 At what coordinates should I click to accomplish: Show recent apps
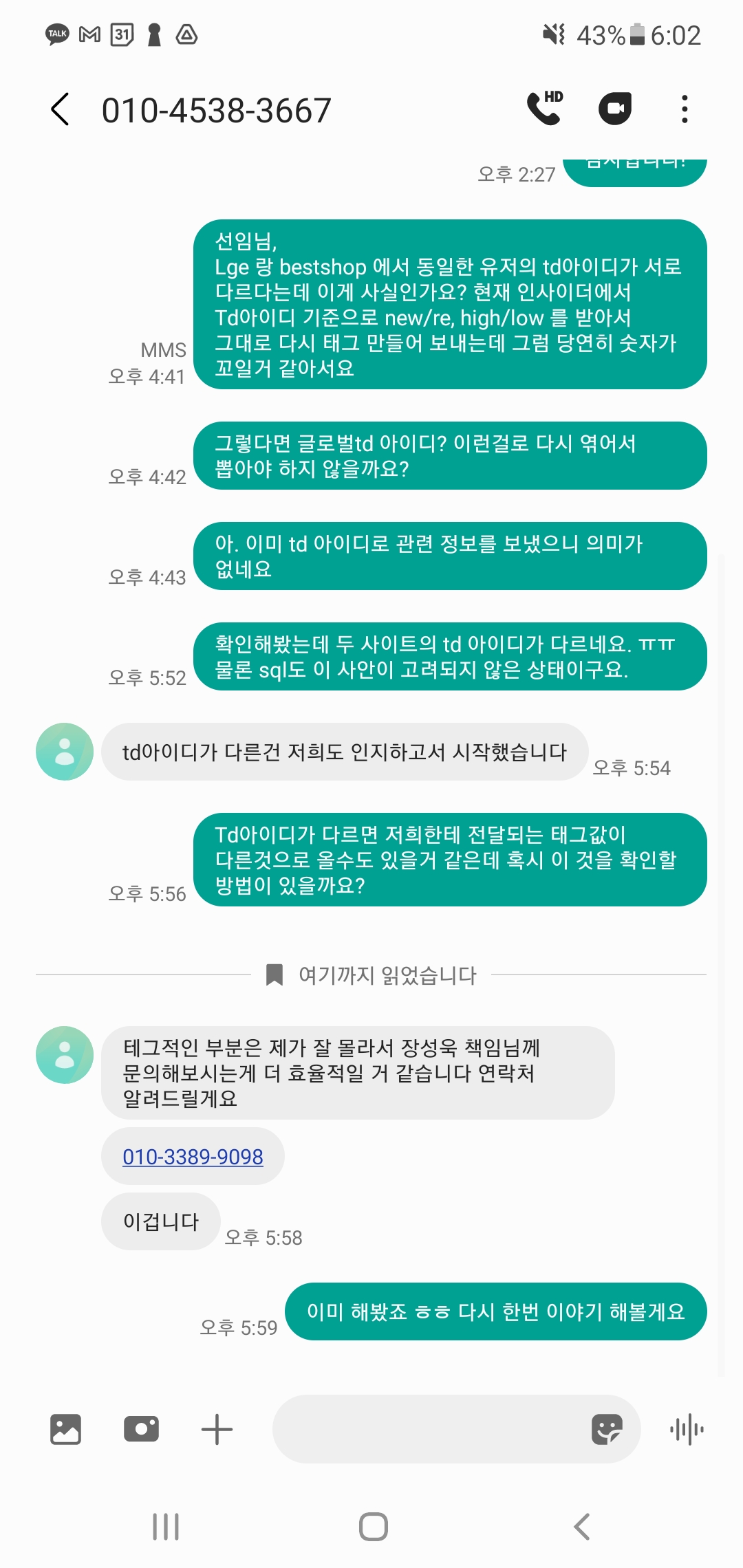[x=166, y=1527]
